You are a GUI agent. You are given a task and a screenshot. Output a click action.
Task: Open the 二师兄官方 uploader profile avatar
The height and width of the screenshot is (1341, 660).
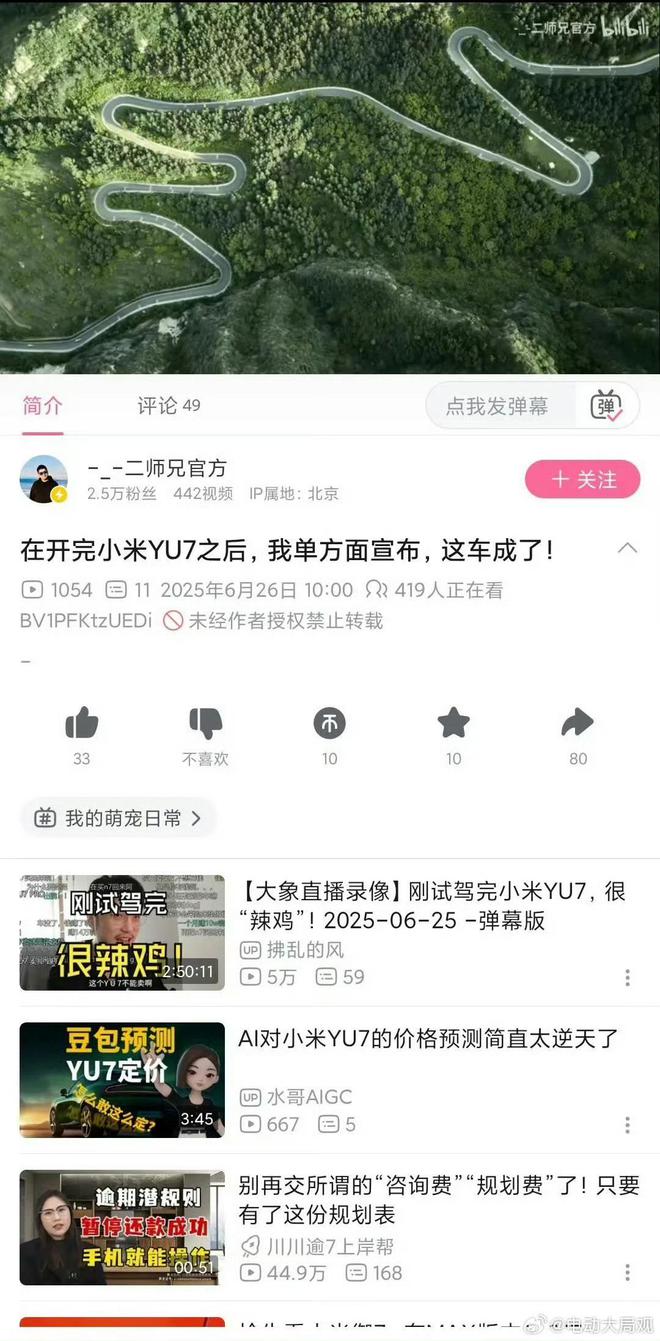coord(44,480)
